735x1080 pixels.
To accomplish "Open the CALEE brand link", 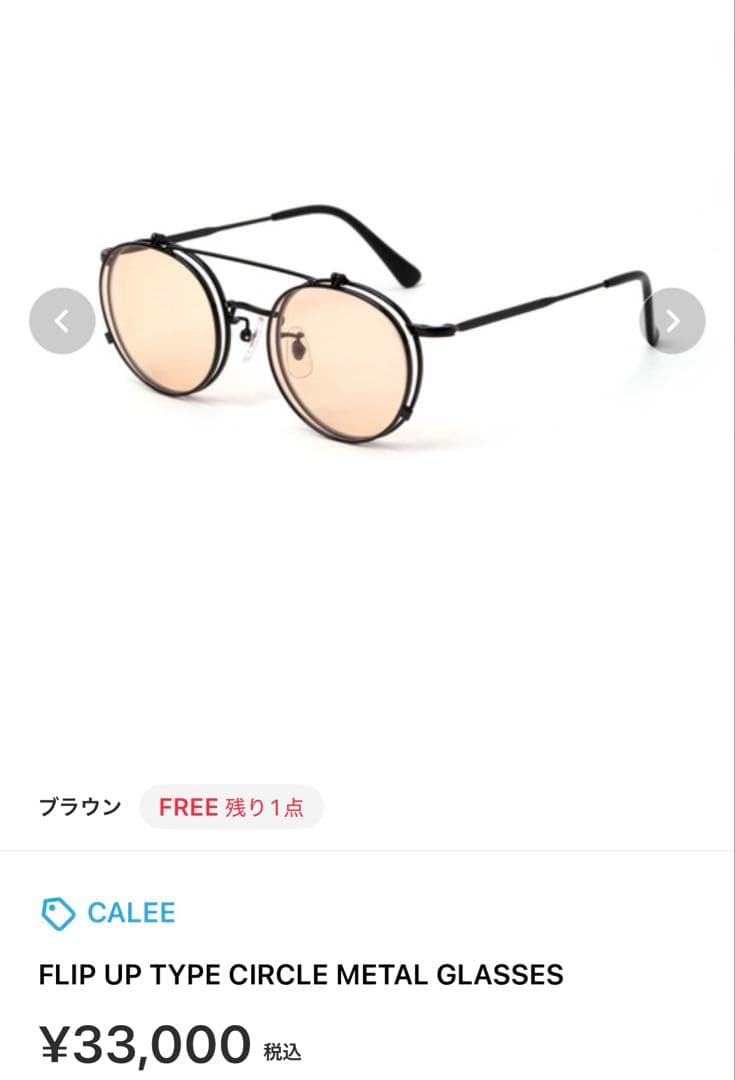I will click(x=108, y=913).
